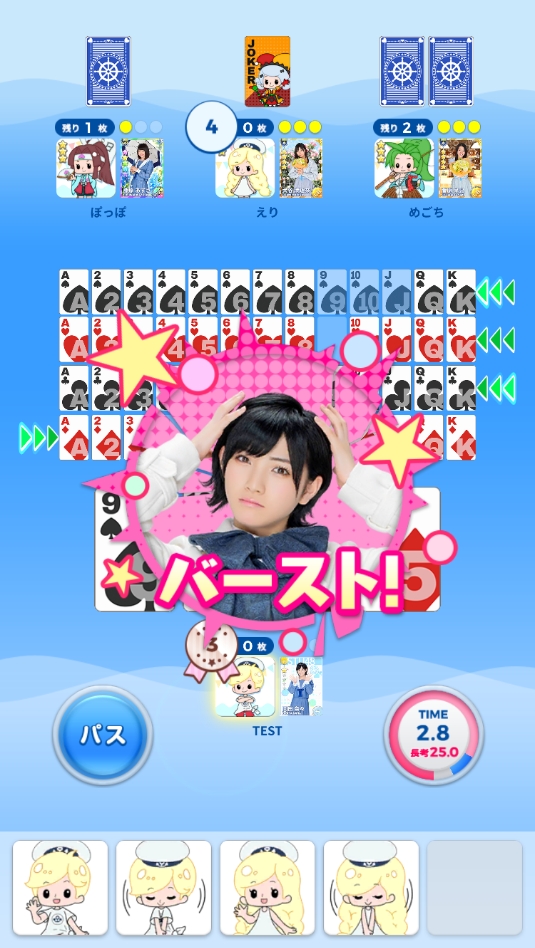
Task: Open player えり's avatar
Action: 245,168
